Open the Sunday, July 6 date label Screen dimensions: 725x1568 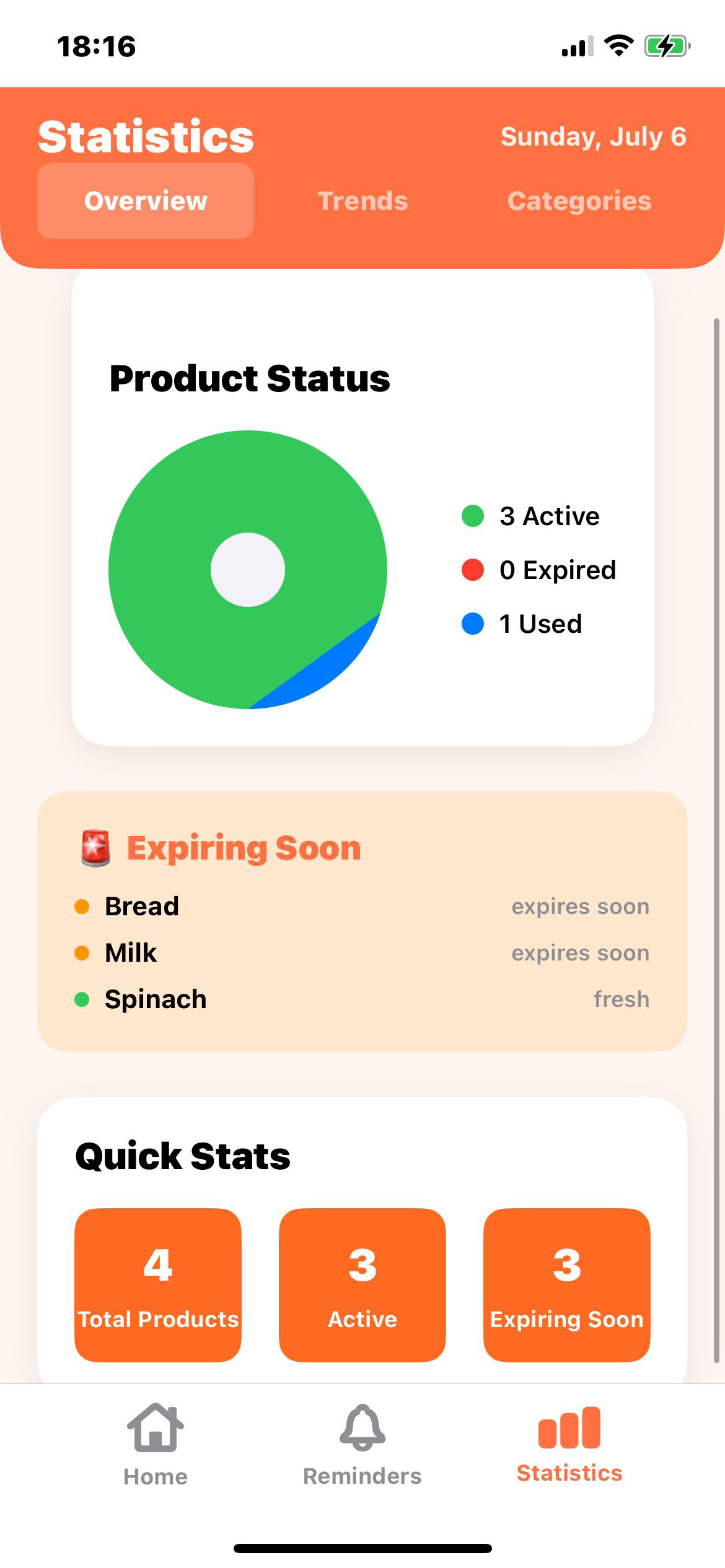pos(594,136)
